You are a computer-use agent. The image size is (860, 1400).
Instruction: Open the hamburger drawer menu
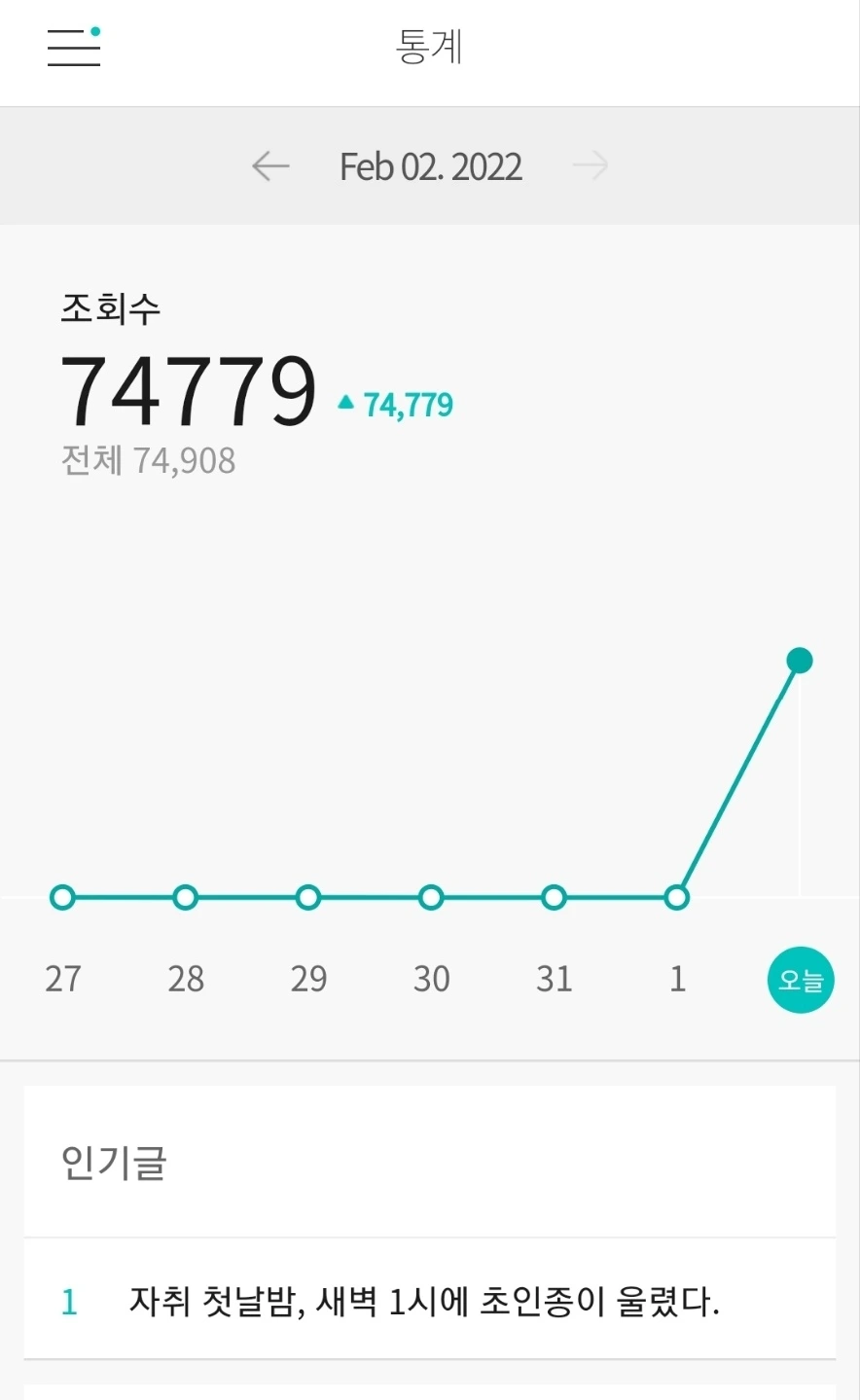(74, 47)
